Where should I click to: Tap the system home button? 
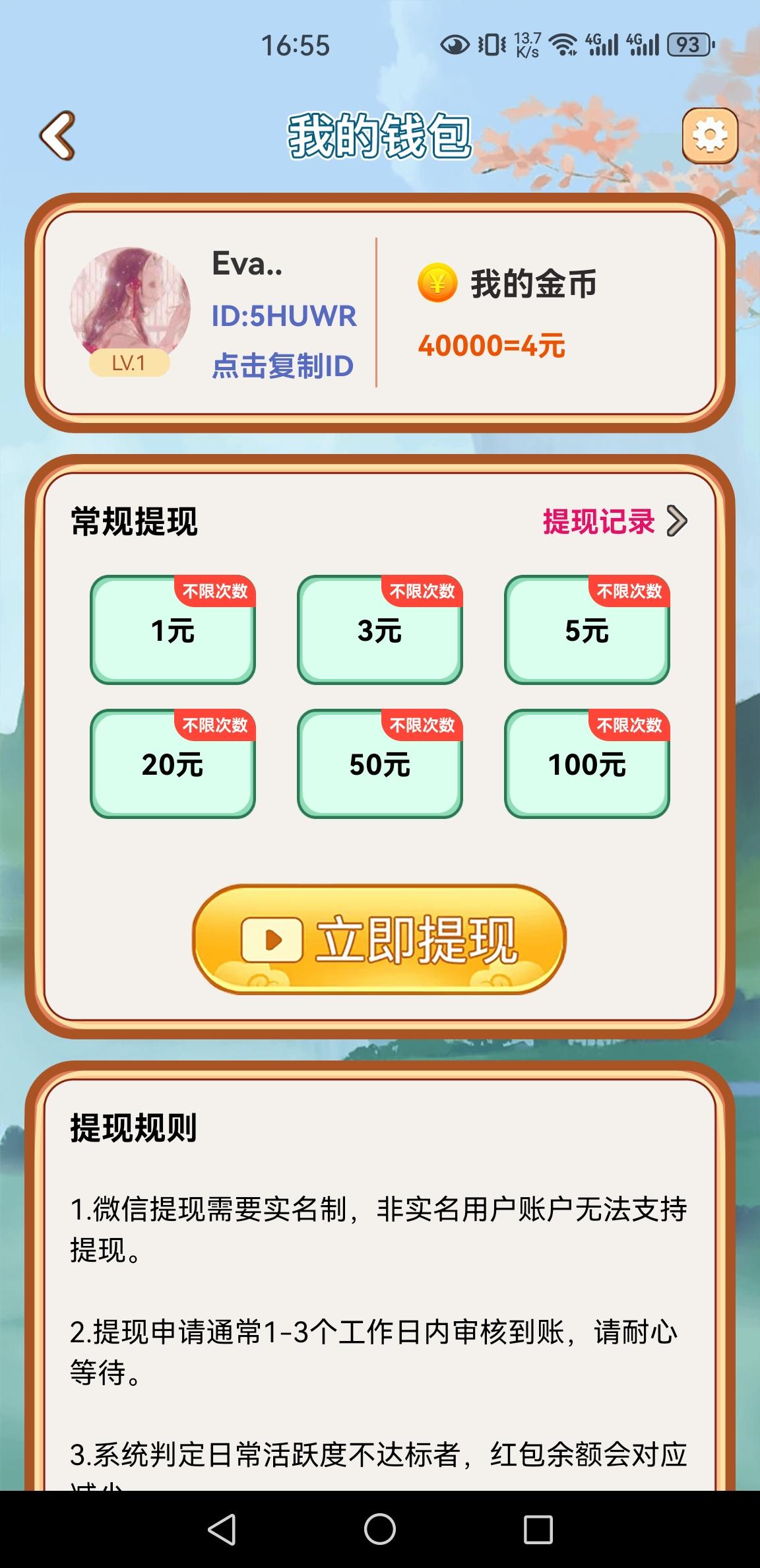(380, 1528)
